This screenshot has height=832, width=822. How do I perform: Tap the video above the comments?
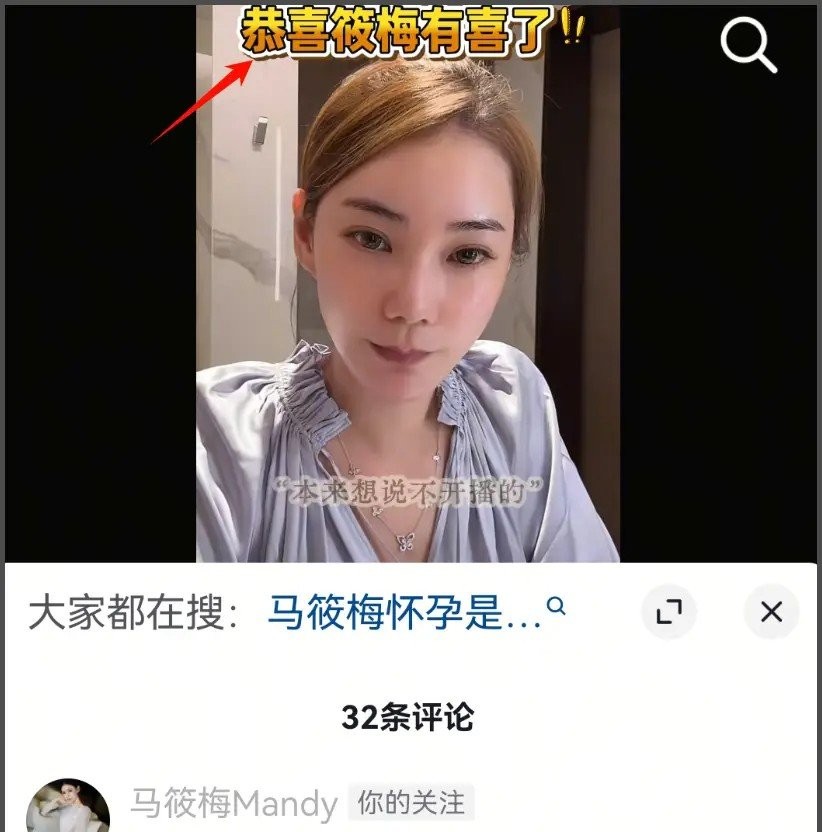(x=408, y=300)
